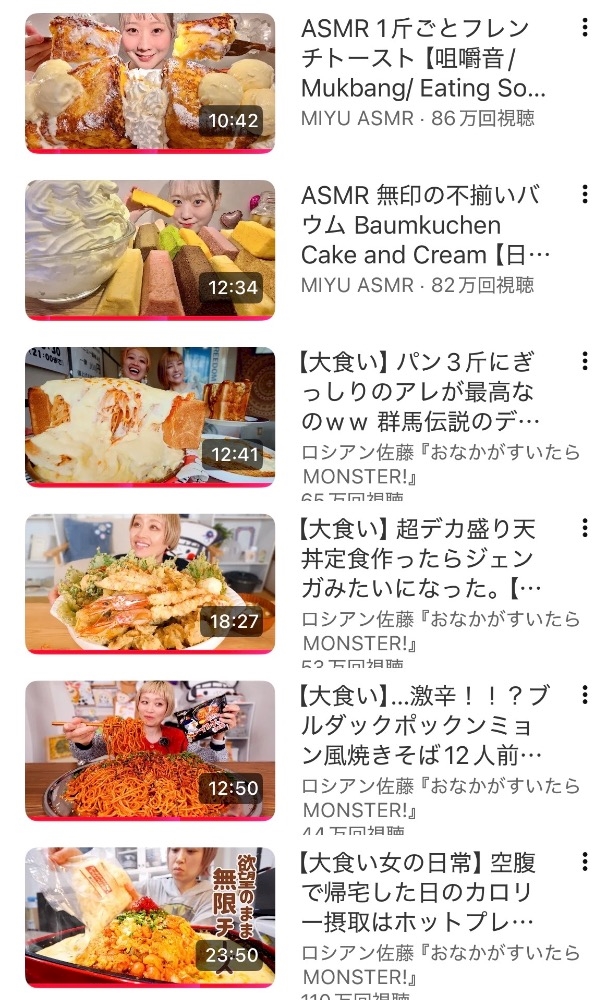Play the Baumkuchen Cake and Cream video
The image size is (609, 1000).
150,250
